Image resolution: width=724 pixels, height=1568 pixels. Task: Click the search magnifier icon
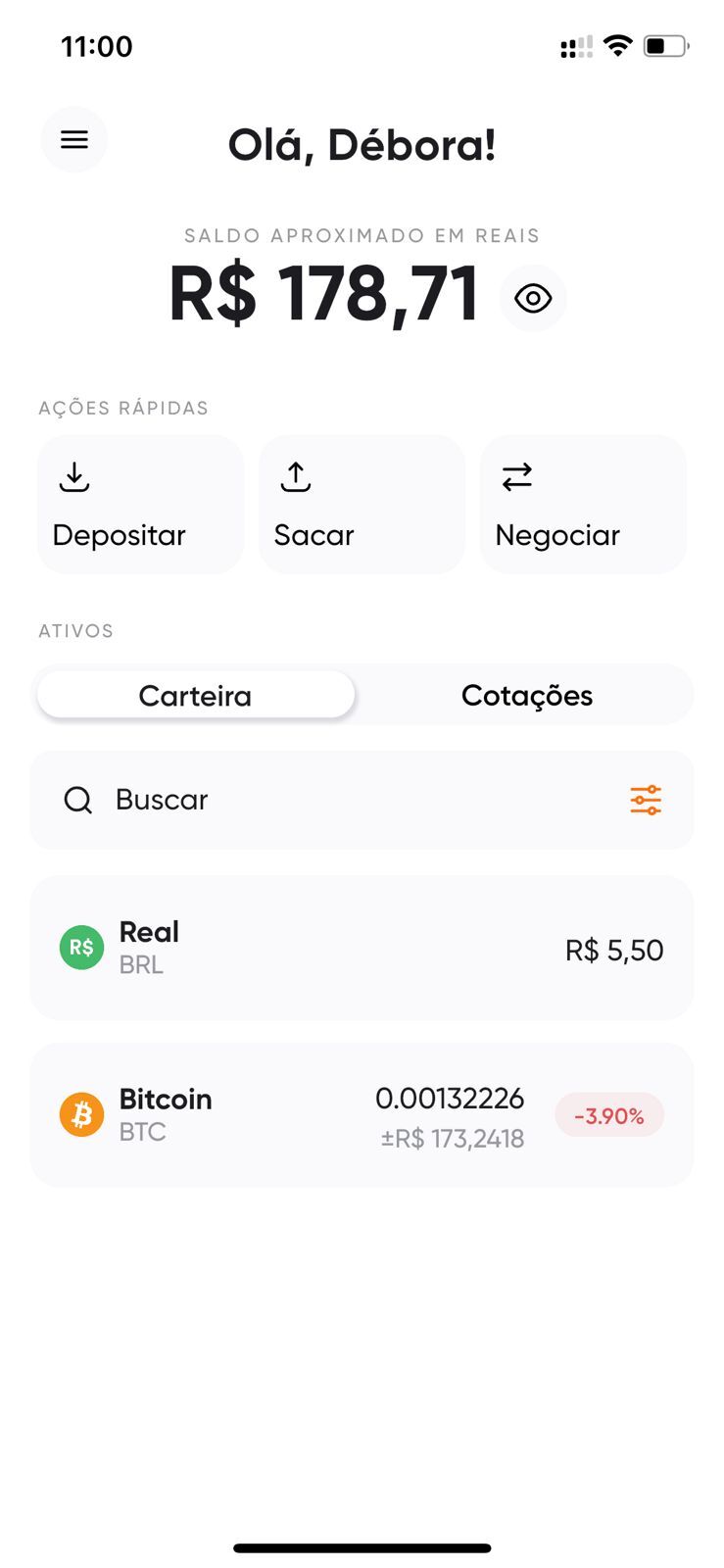(78, 800)
